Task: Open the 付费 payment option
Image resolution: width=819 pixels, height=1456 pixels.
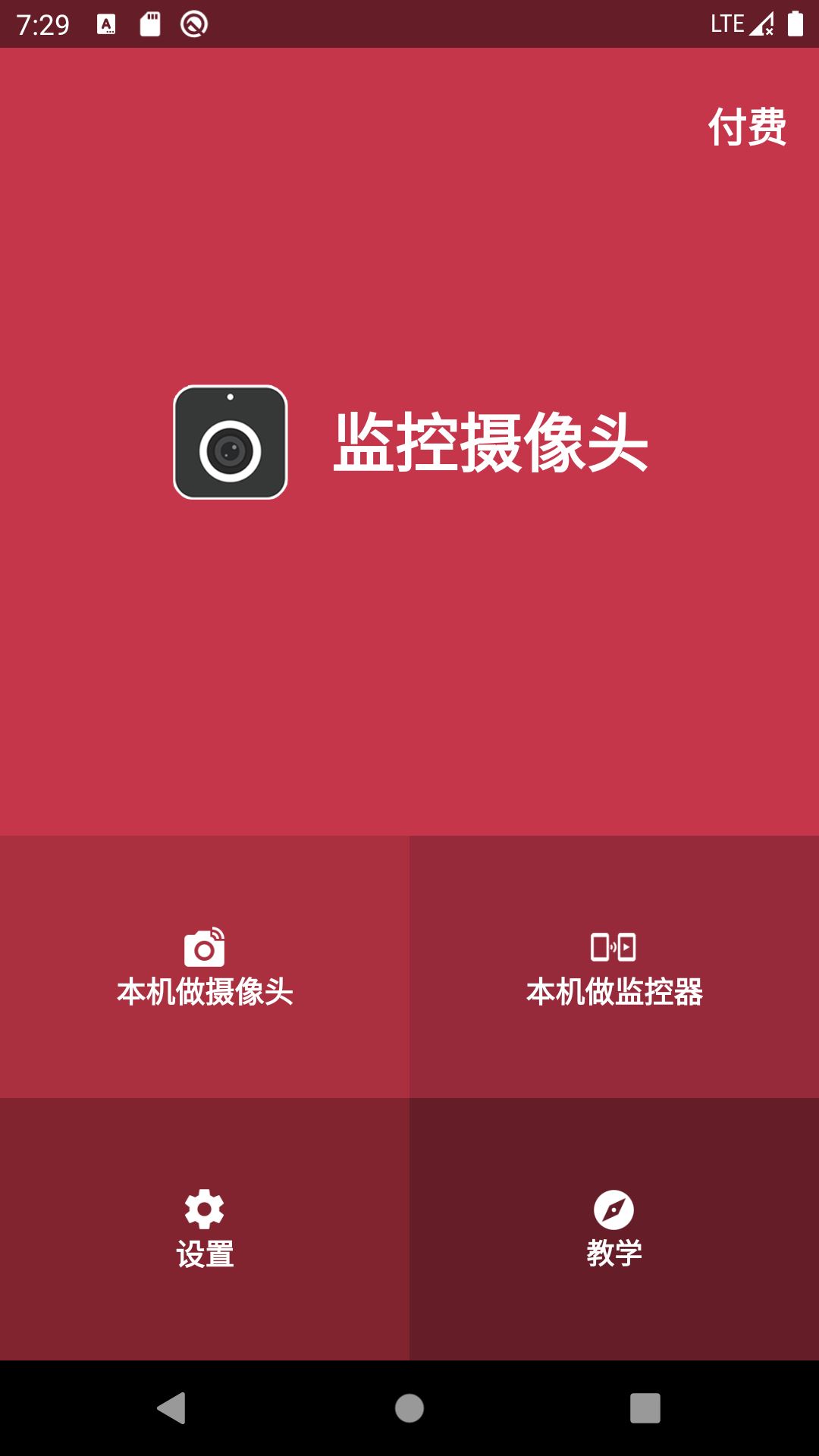Action: pos(747,127)
